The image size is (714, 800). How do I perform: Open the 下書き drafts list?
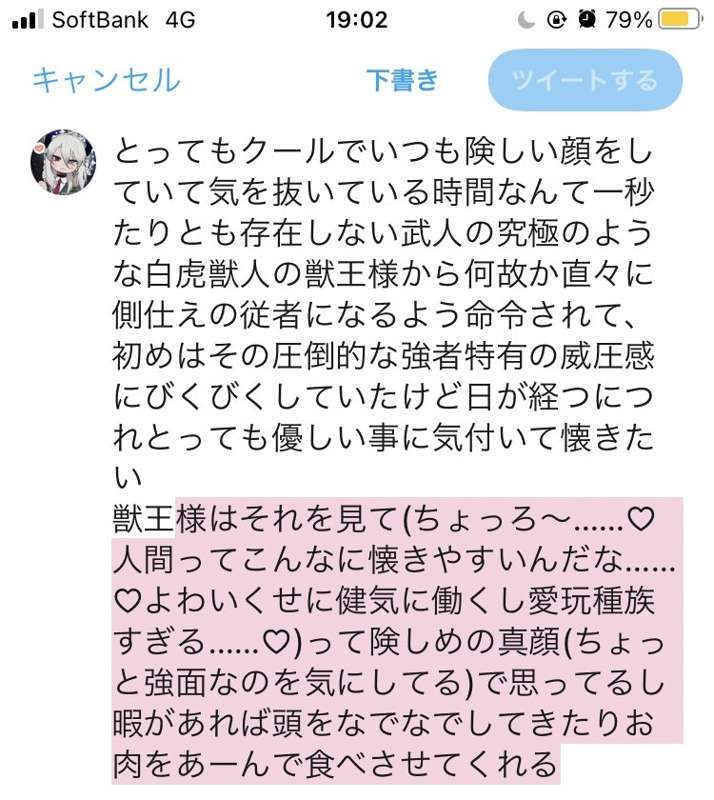402,80
